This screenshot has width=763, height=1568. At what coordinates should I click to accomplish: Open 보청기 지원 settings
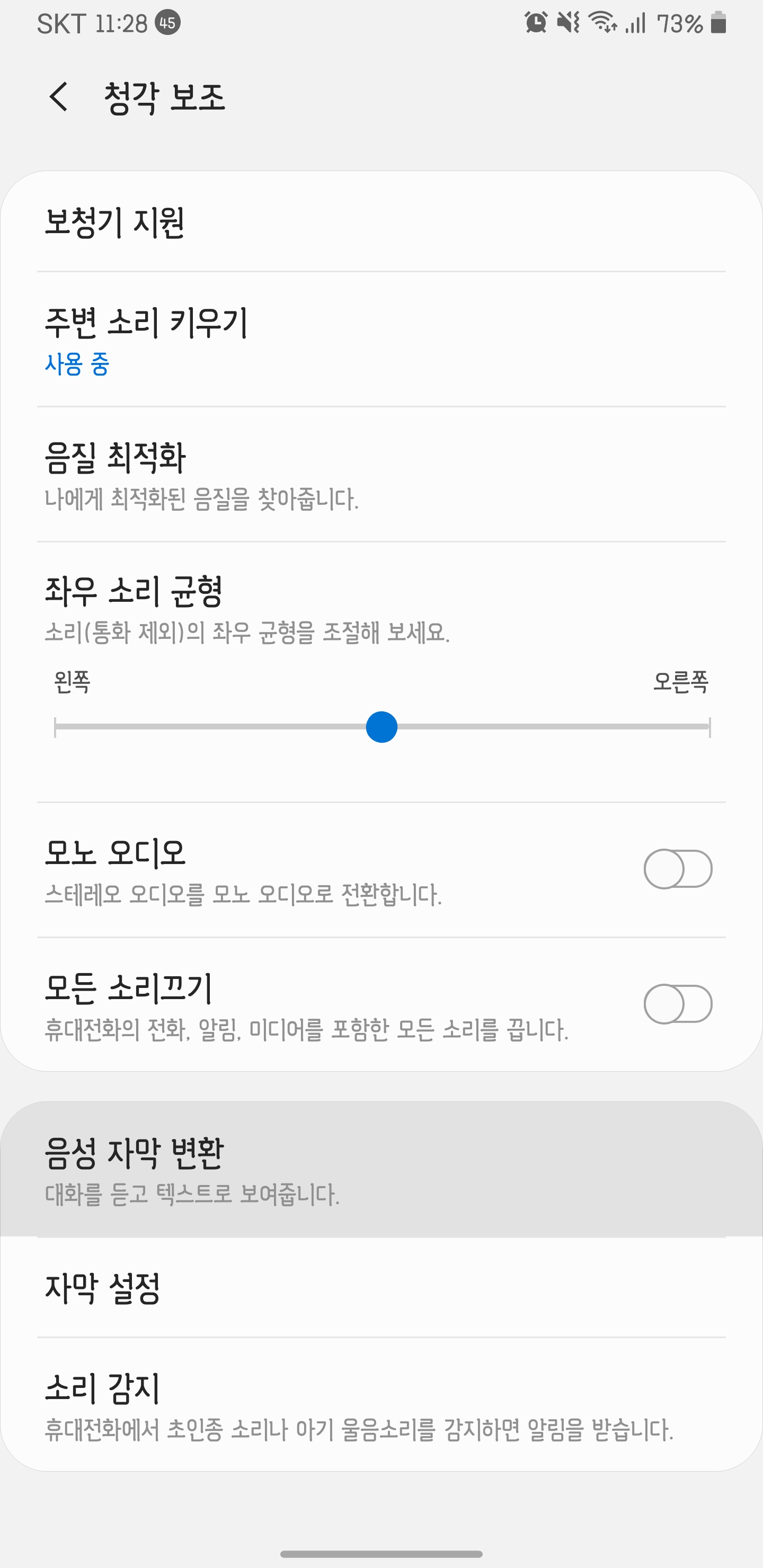[381, 221]
